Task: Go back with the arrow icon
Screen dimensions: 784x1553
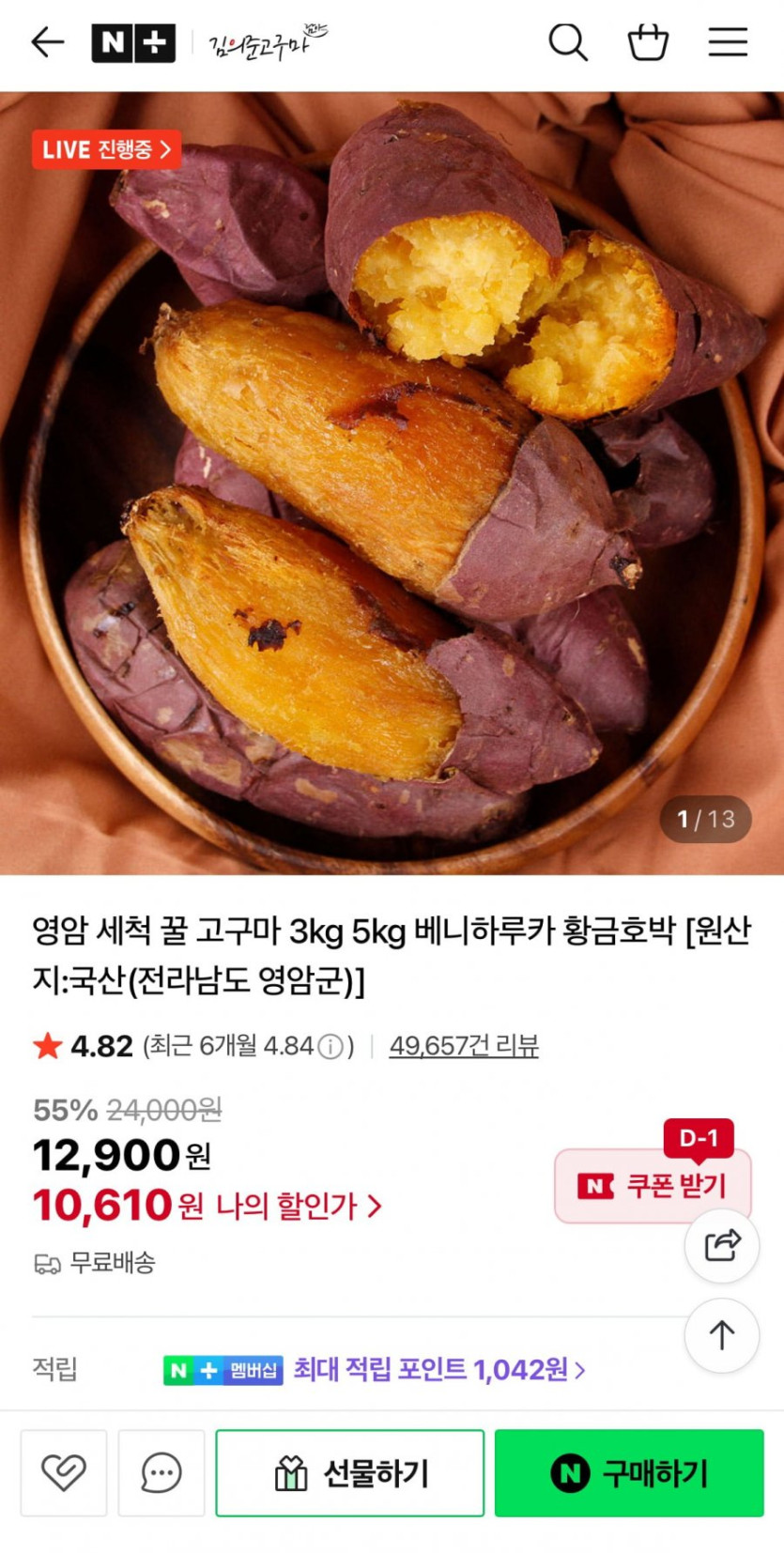Action: click(47, 42)
